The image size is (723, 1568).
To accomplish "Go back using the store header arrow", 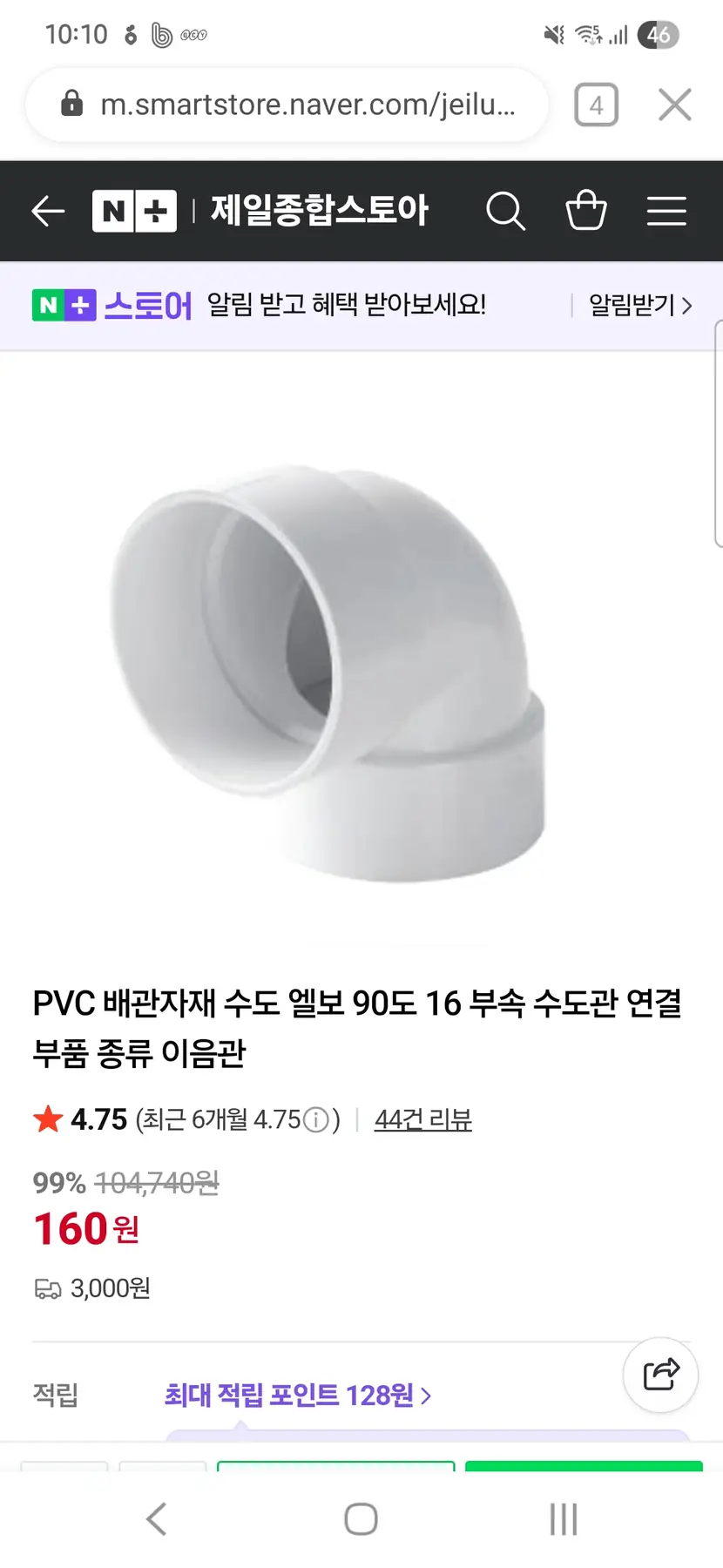I will 48,211.
